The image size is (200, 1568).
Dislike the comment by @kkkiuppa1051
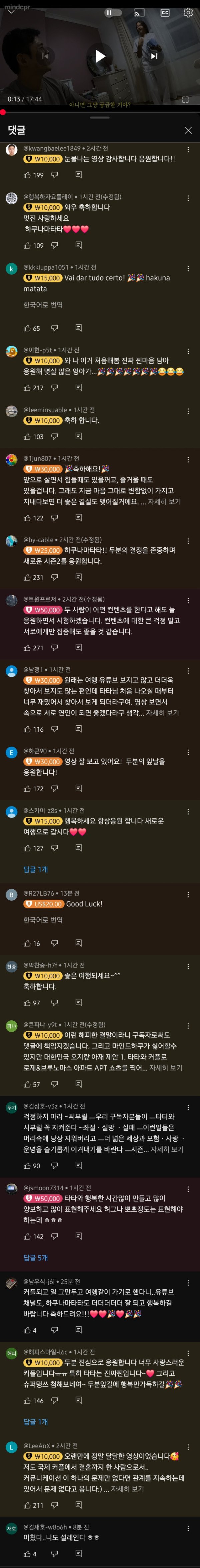pyautogui.click(x=54, y=328)
